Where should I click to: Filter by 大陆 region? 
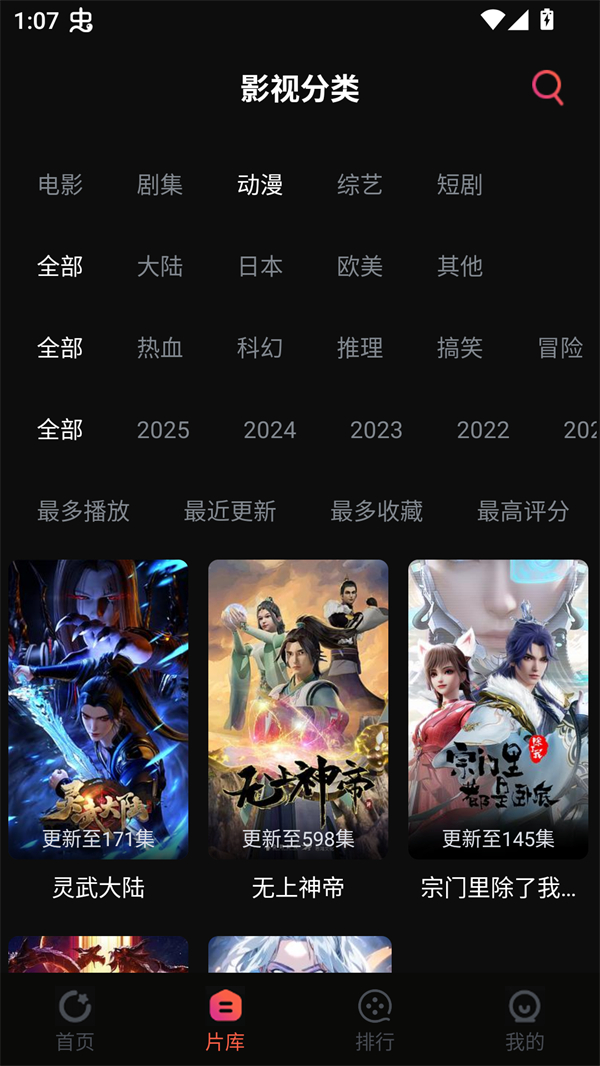click(160, 266)
